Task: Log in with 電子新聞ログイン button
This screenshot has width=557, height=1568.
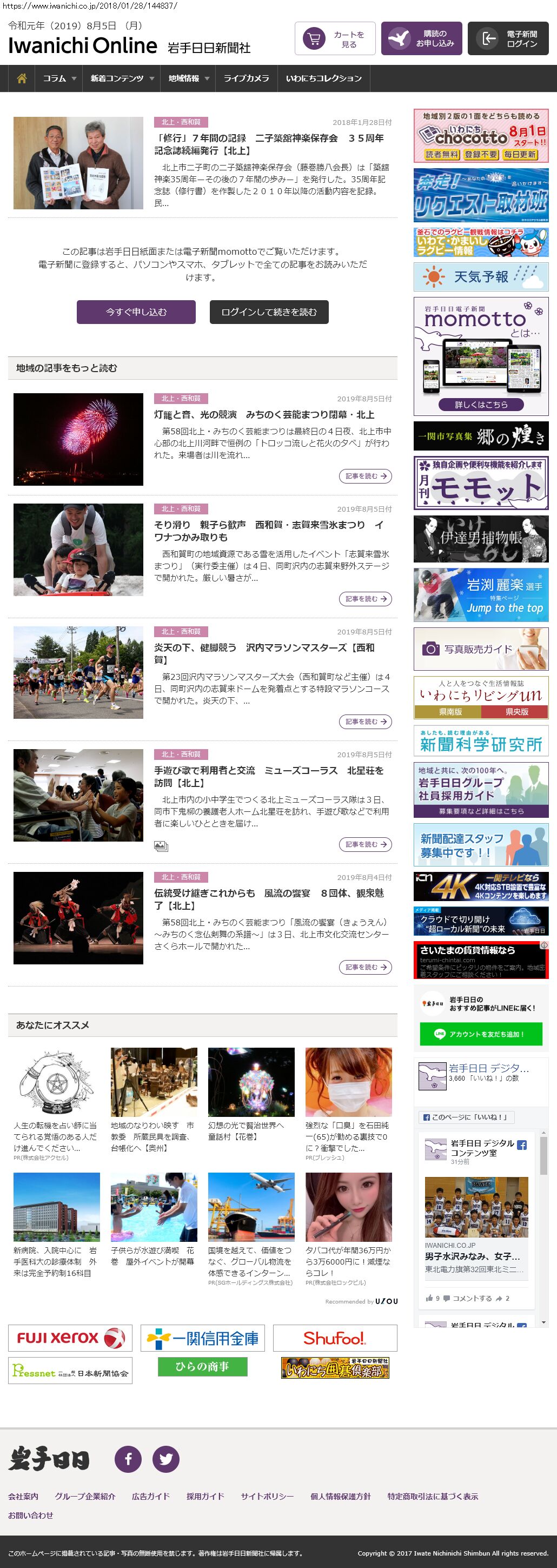Action: click(508, 39)
